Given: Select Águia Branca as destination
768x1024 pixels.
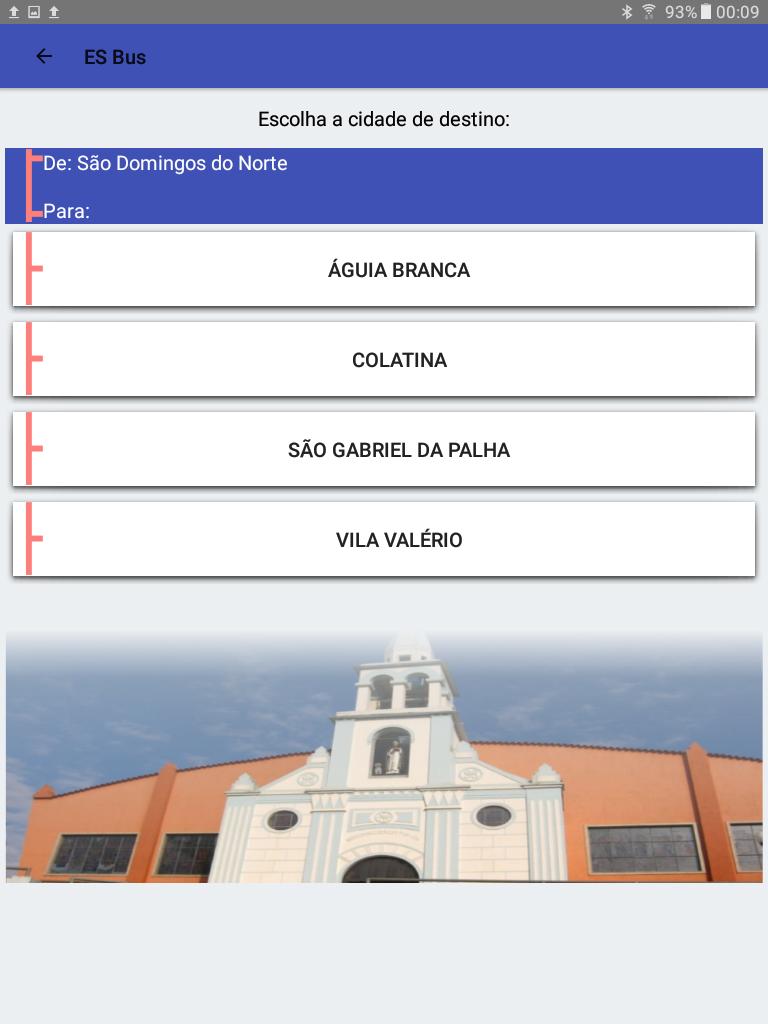Looking at the screenshot, I should click(x=398, y=270).
